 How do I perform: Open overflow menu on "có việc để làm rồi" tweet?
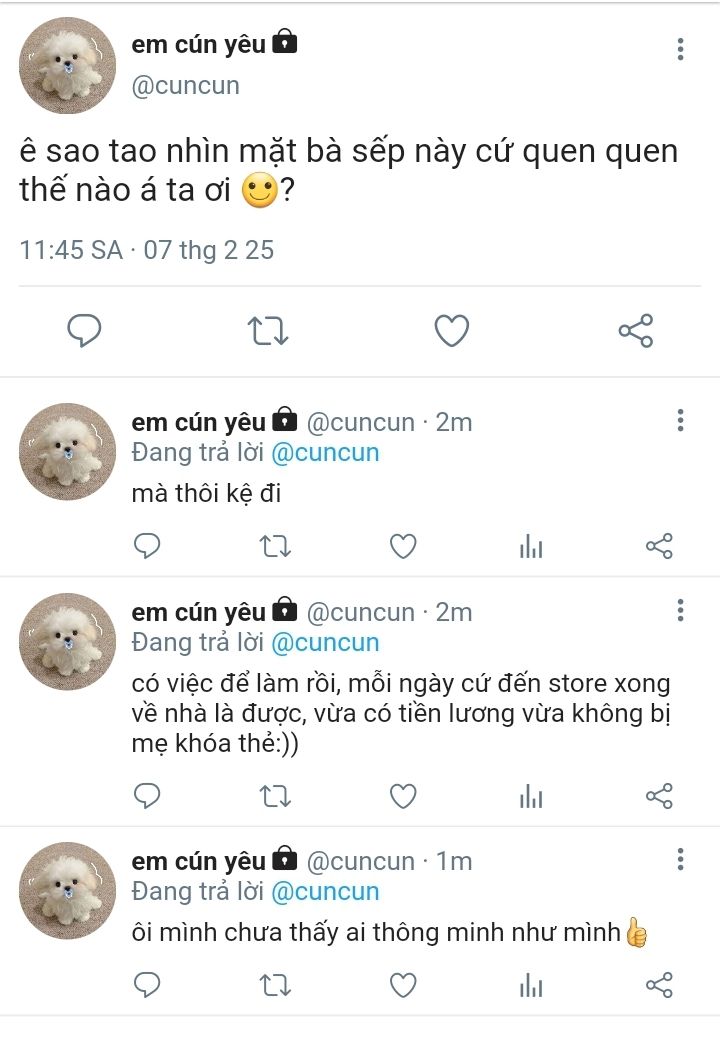pos(680,610)
